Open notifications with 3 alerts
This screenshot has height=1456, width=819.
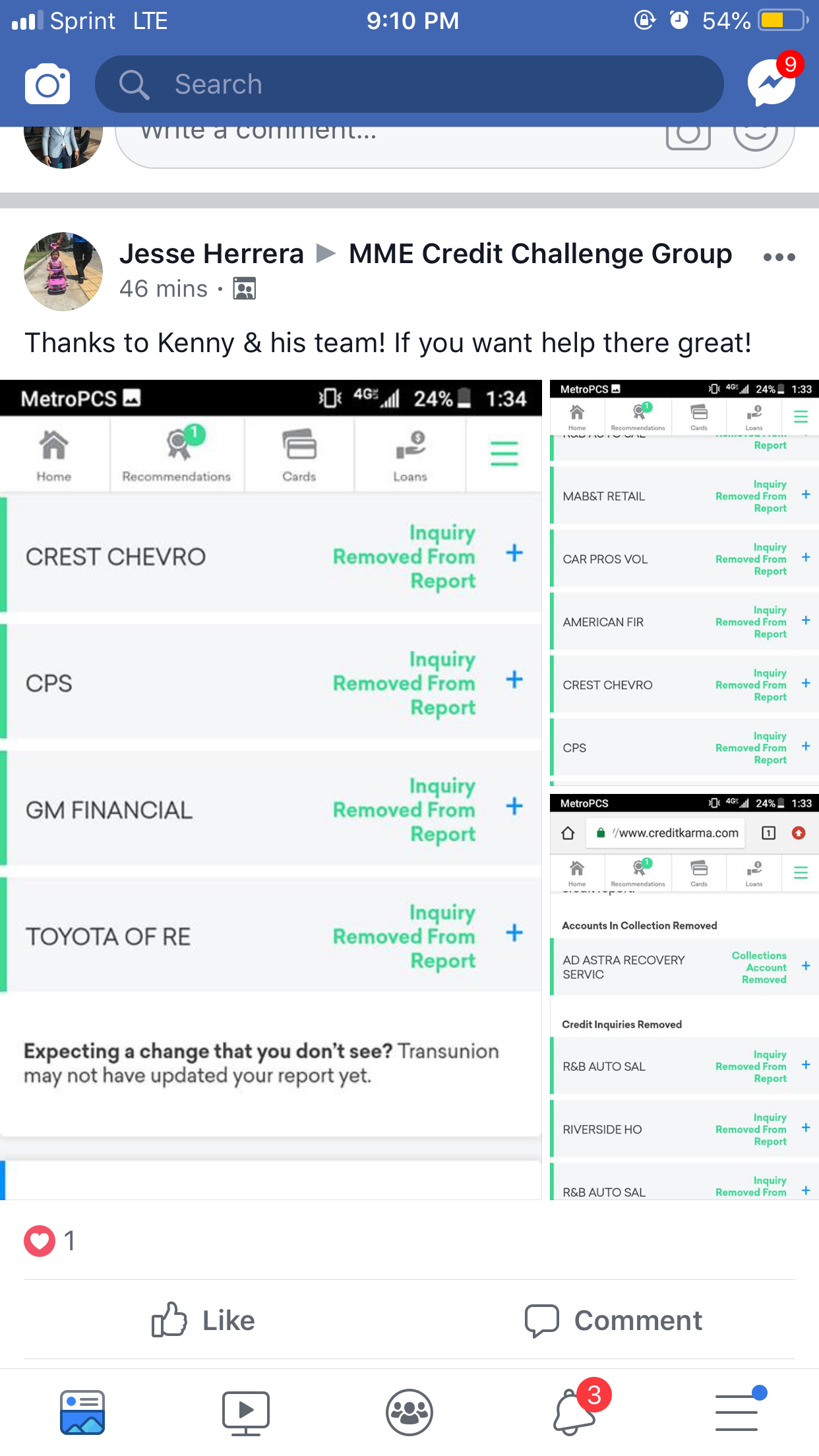click(x=575, y=1412)
